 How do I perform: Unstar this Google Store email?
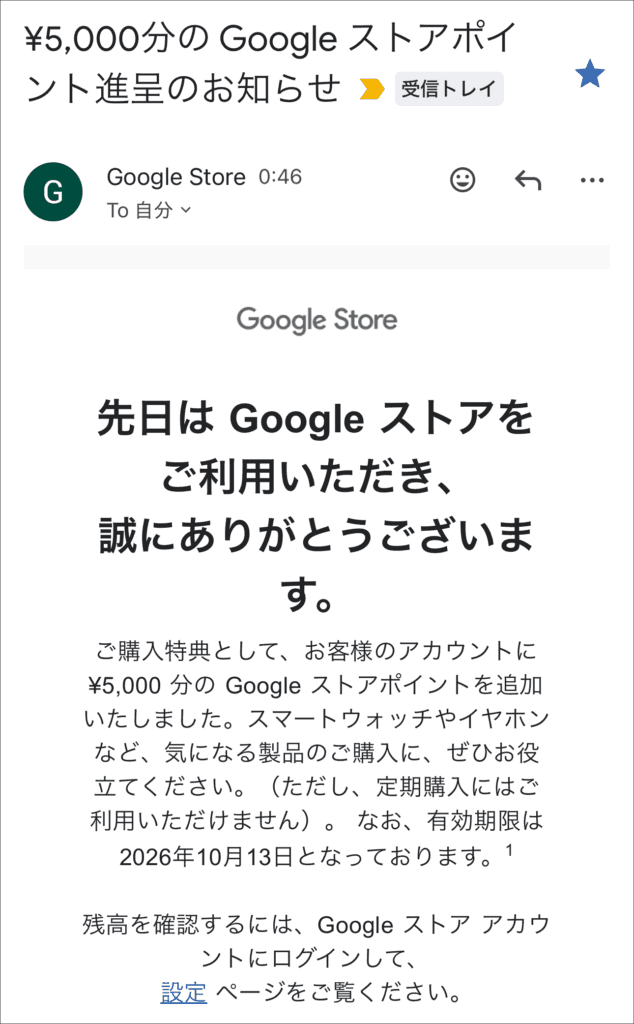tap(590, 73)
